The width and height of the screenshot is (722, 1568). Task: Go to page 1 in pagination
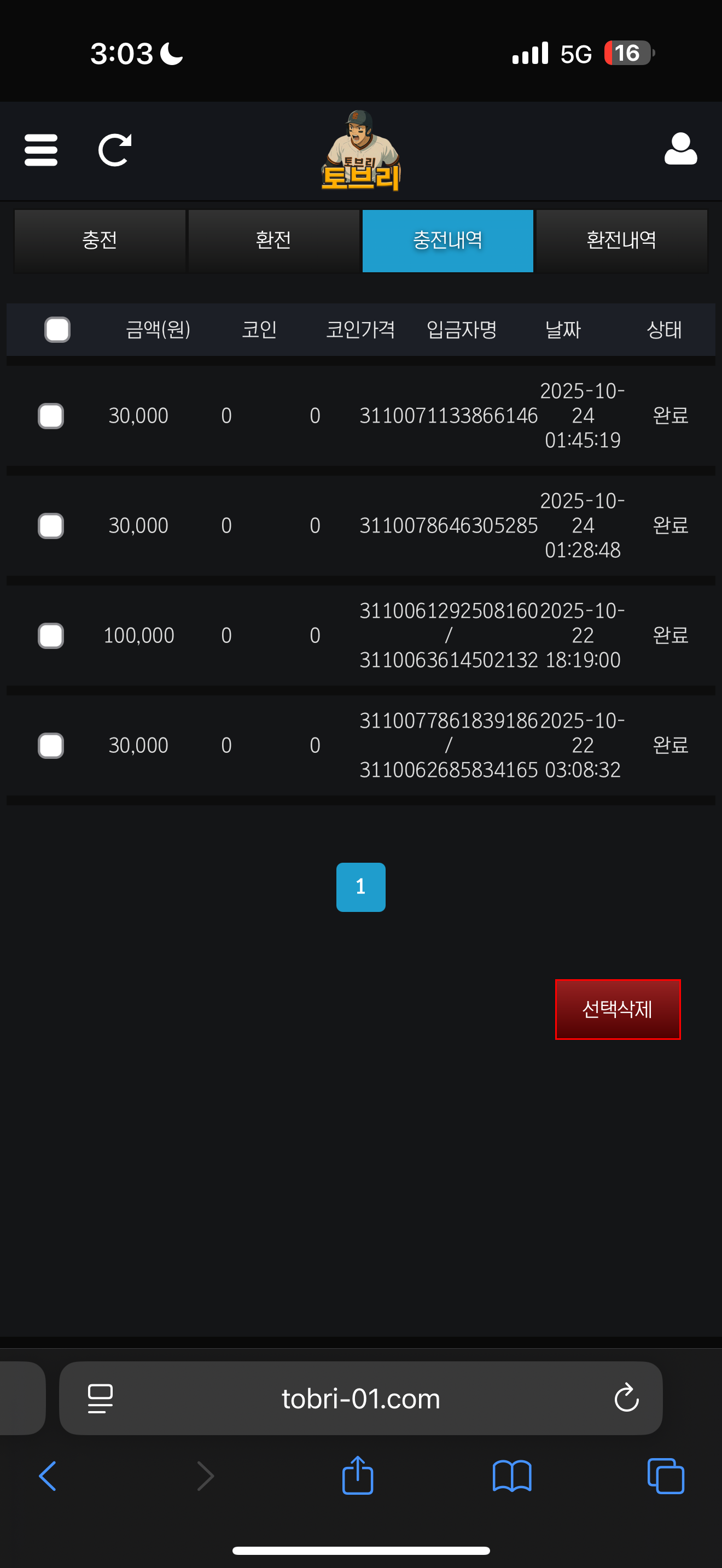(360, 887)
